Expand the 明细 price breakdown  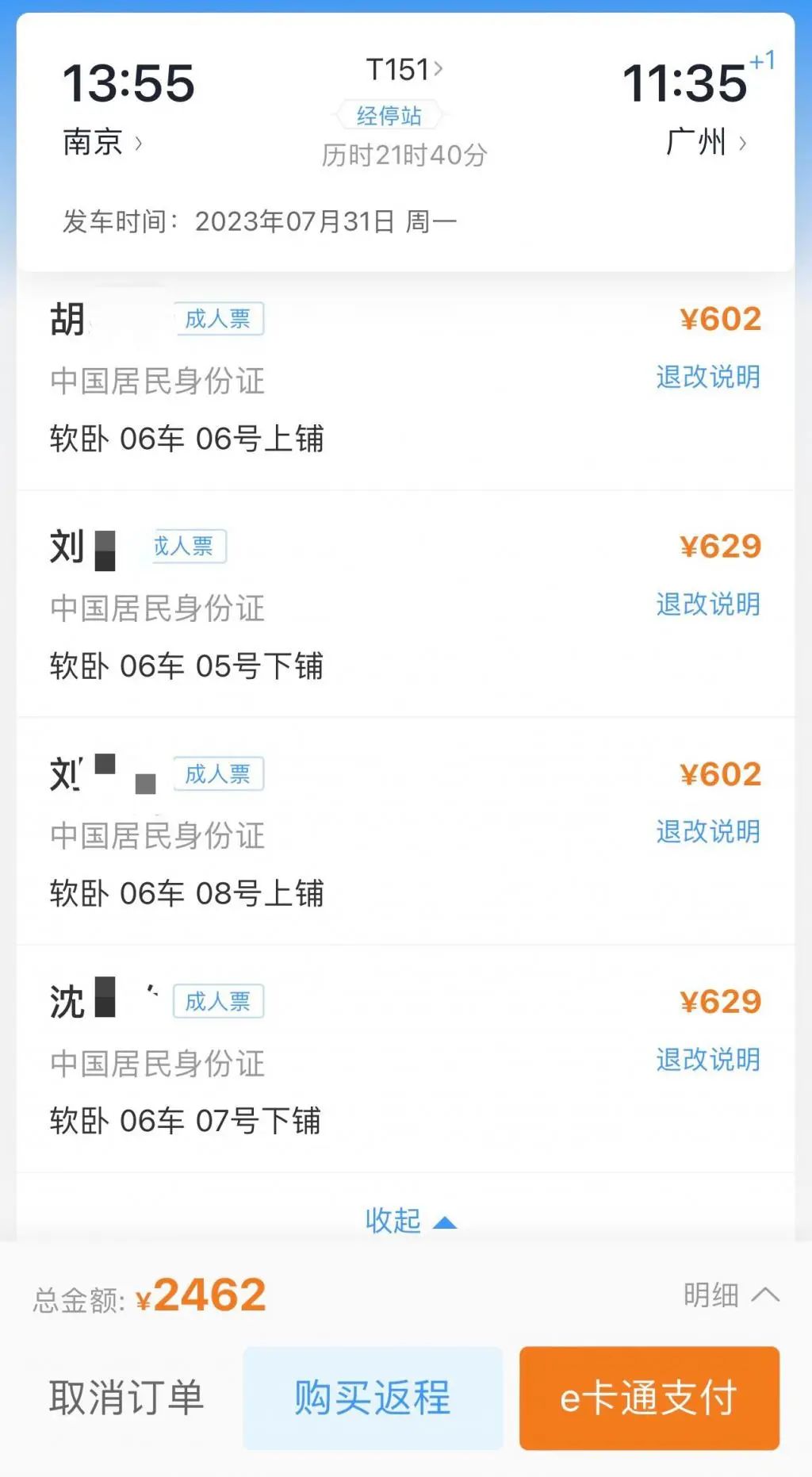730,1295
